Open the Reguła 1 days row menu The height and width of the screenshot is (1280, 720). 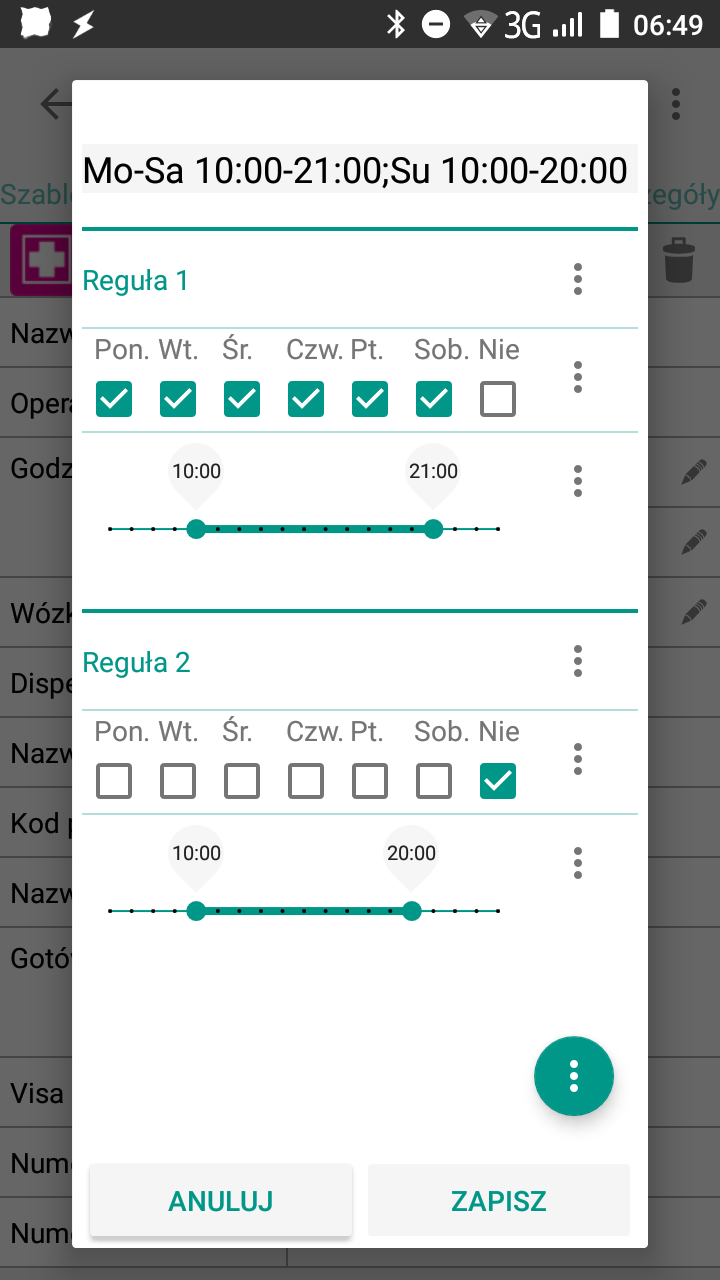pyautogui.click(x=578, y=377)
